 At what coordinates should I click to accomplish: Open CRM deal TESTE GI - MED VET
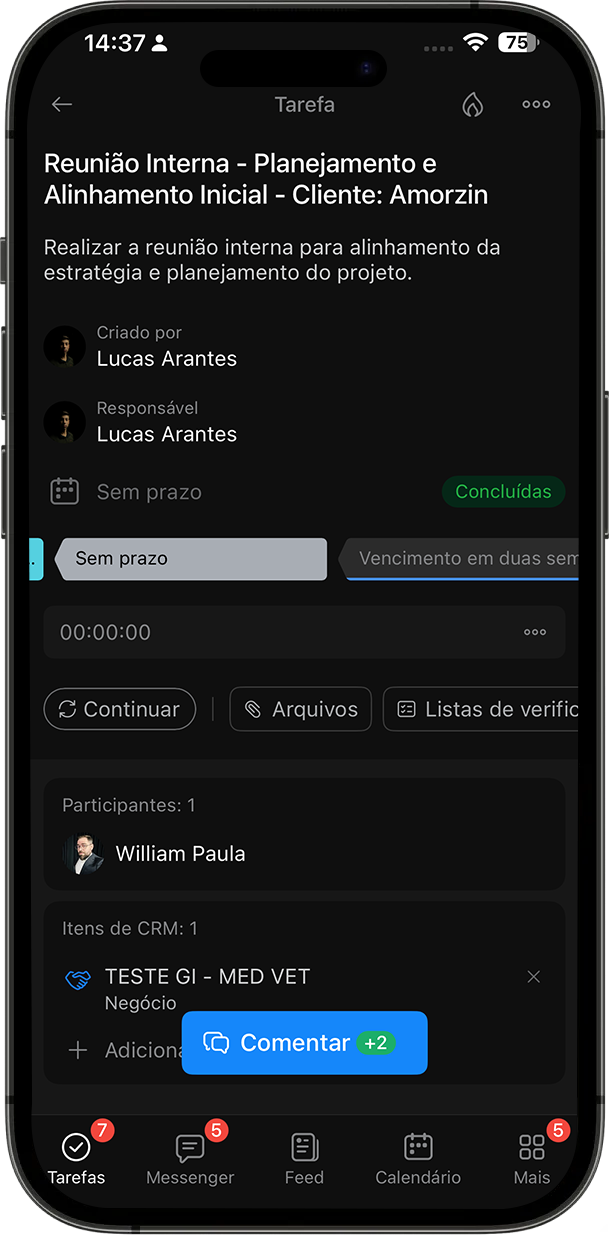[207, 977]
